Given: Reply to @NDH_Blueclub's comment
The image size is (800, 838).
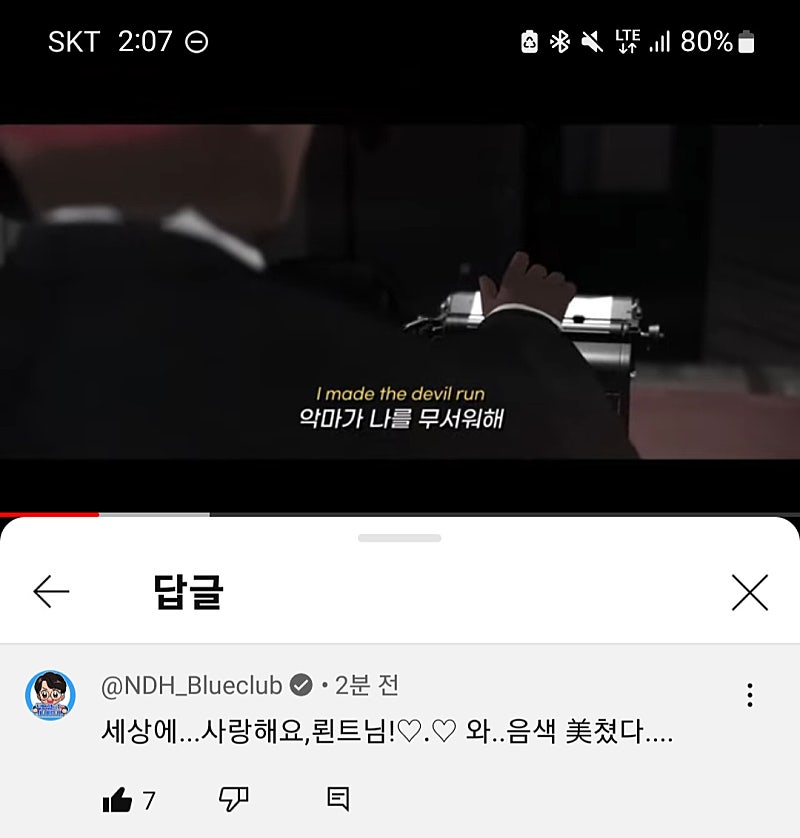Looking at the screenshot, I should (338, 798).
